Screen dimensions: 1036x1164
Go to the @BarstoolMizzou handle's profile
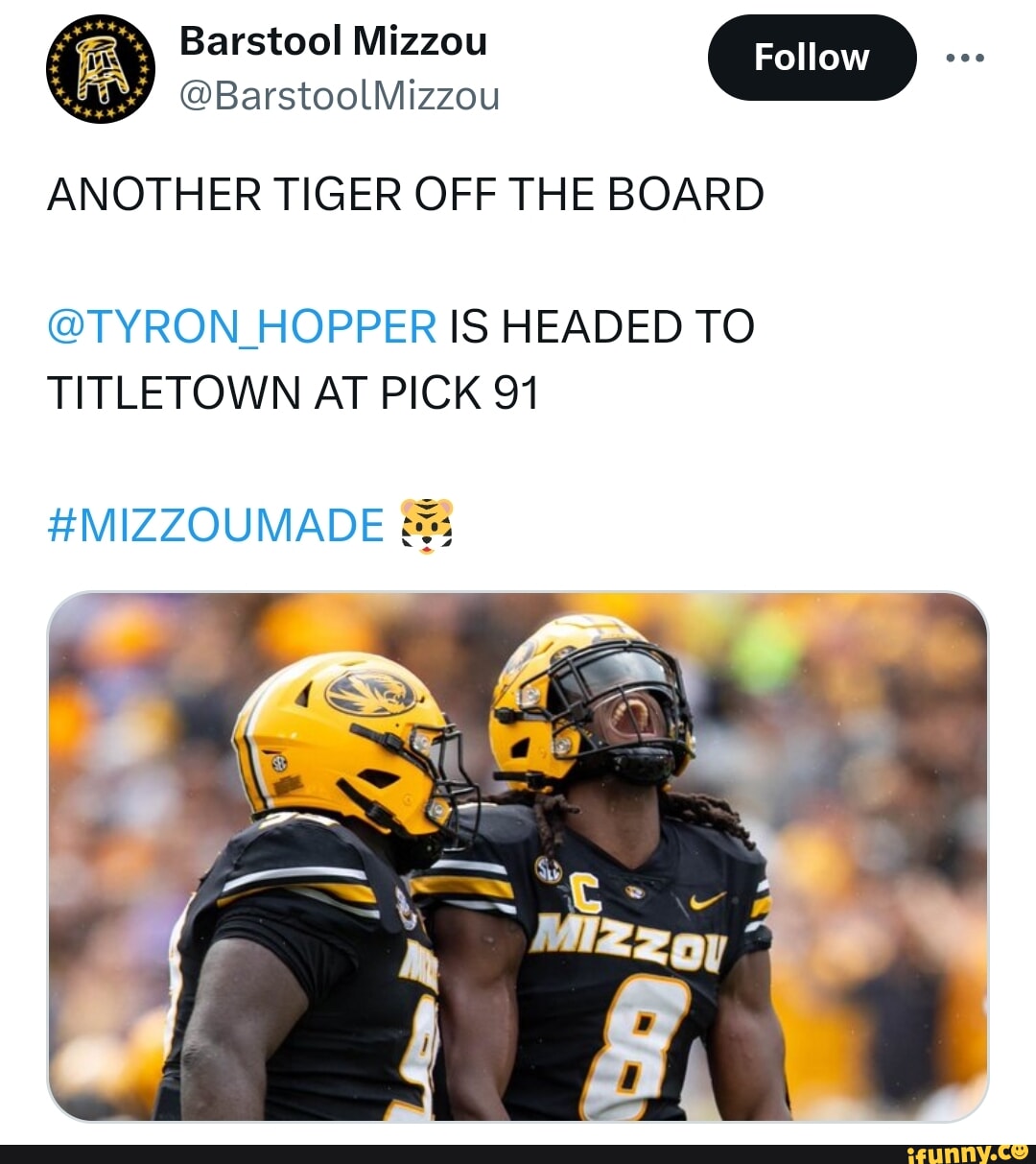(340, 96)
